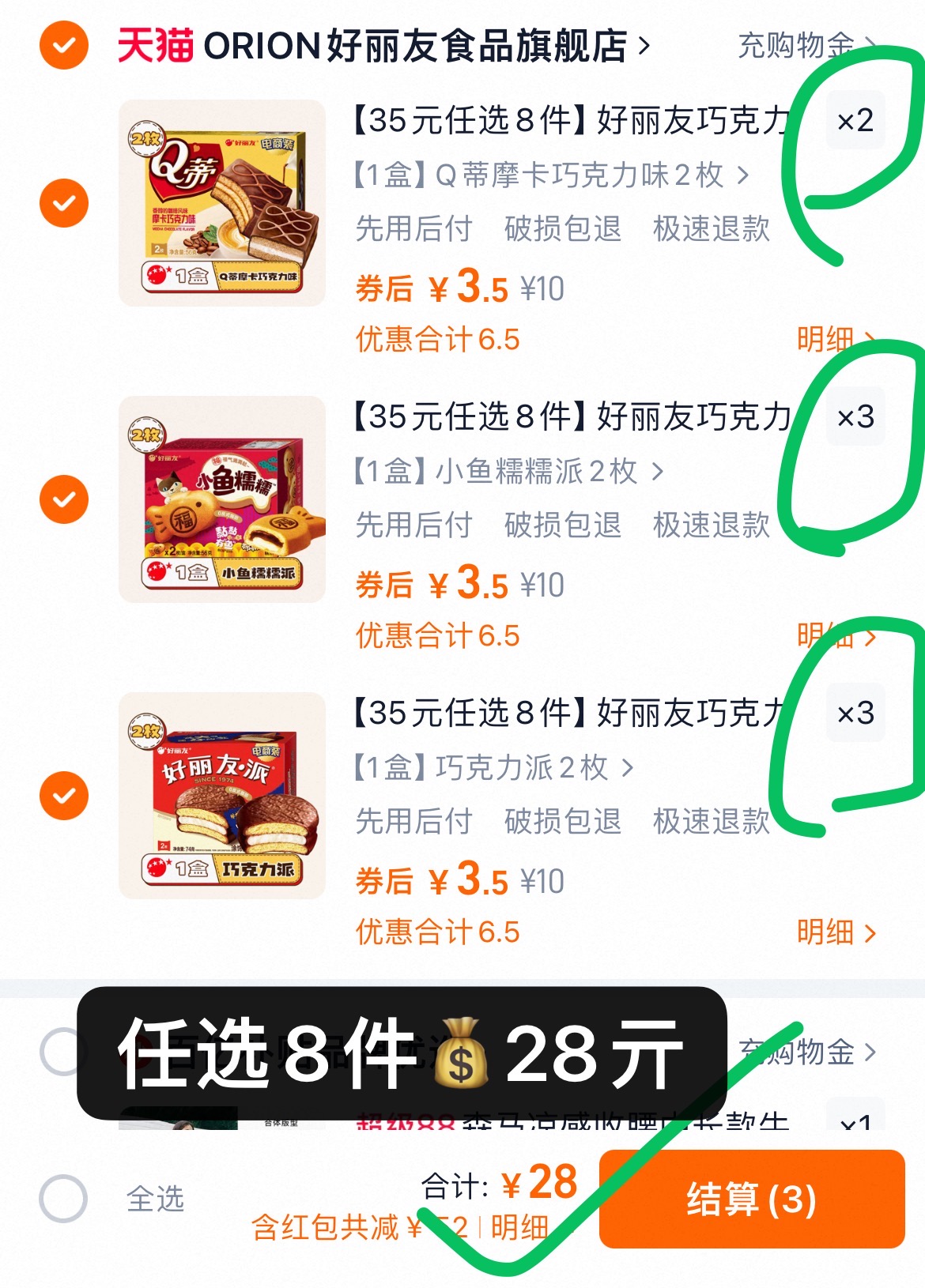Expand the Q蒂摩卡巧克力味2枚 spec chevron

point(742,177)
